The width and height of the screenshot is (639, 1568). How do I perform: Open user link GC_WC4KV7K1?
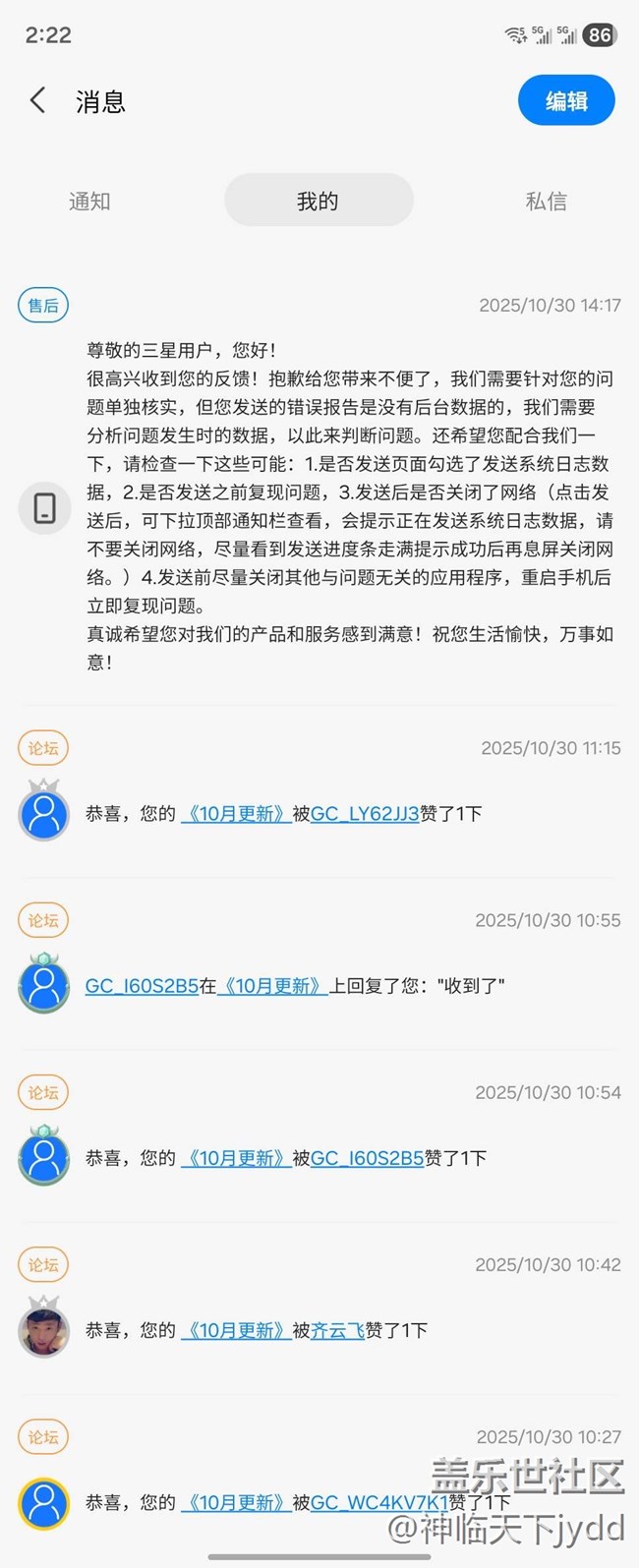click(379, 1503)
